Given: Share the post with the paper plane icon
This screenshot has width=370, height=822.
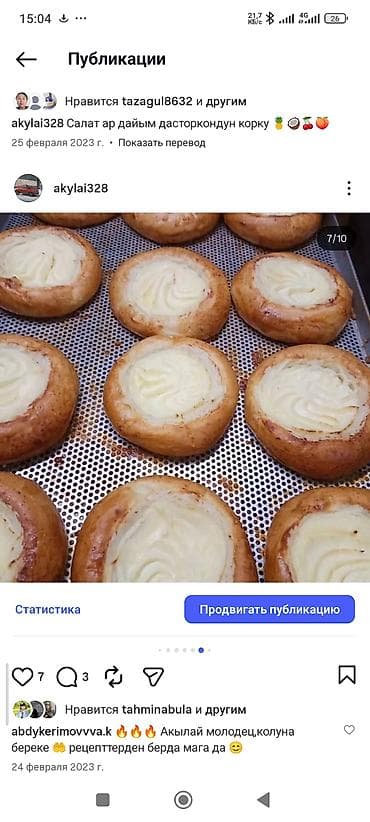Looking at the screenshot, I should pyautogui.click(x=154, y=676).
